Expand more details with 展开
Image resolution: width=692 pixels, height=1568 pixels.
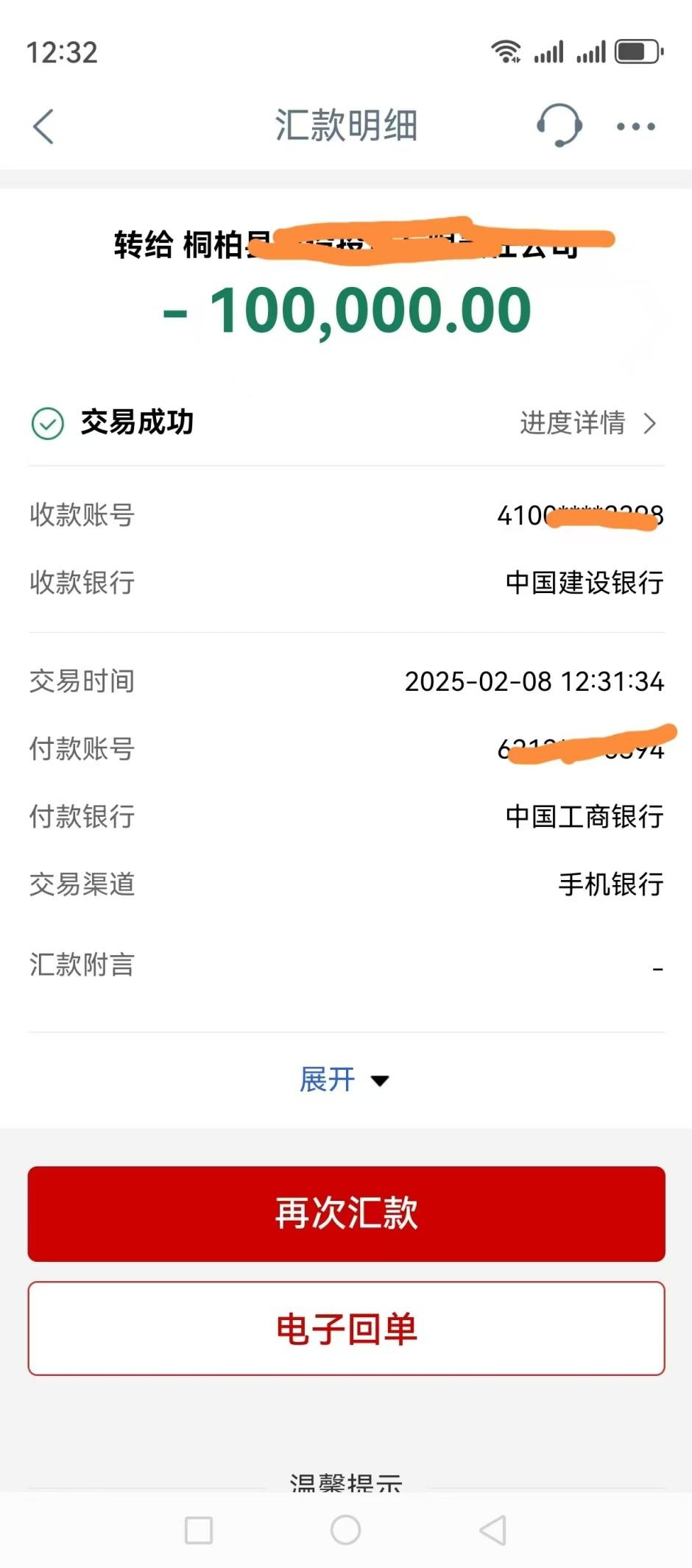point(345,1079)
